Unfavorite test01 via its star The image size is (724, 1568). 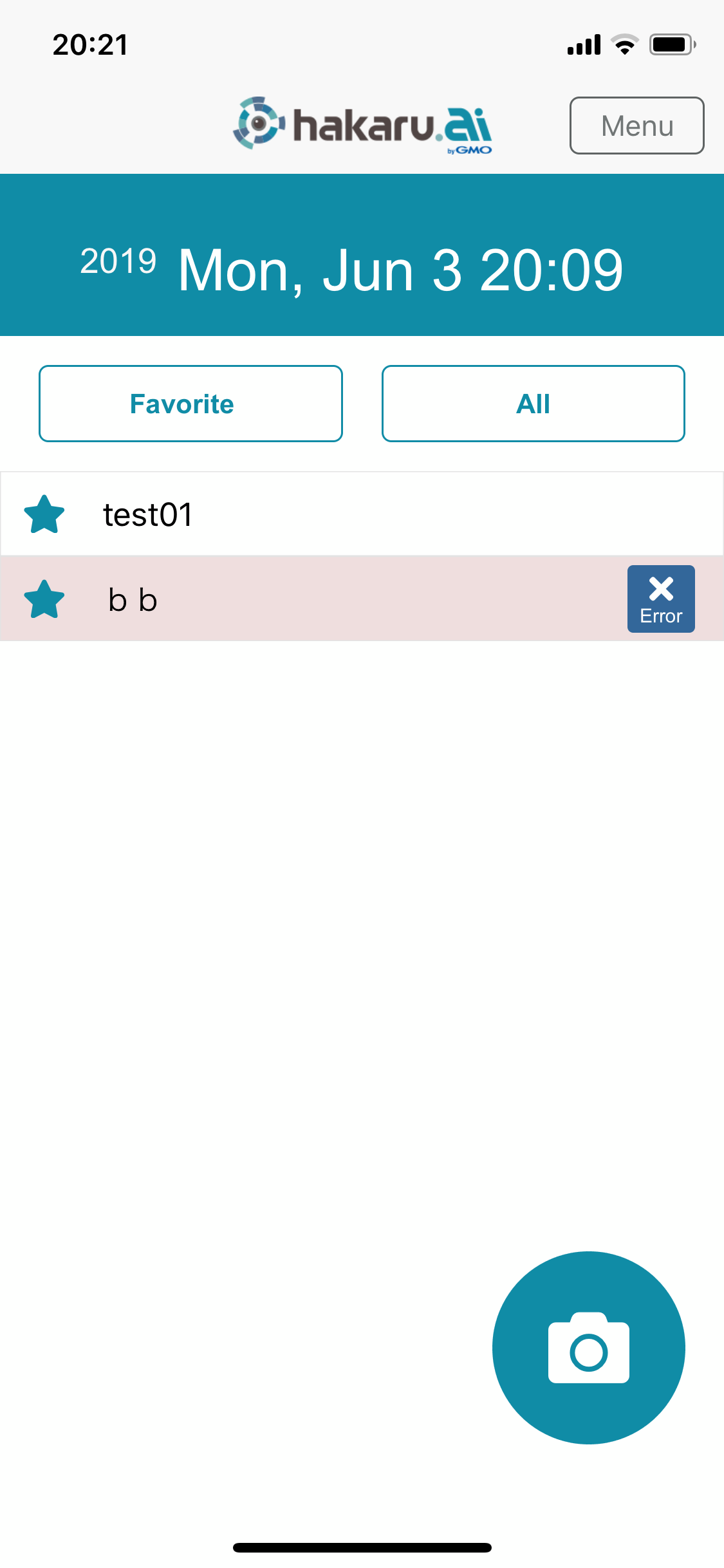[44, 514]
